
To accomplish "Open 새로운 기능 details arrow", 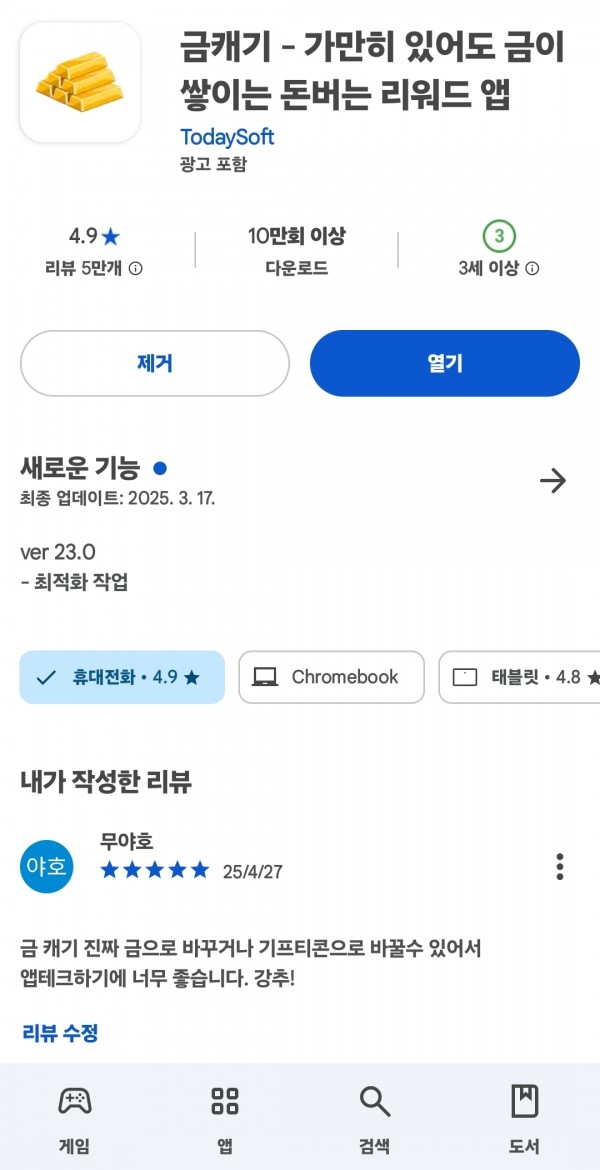I will tap(553, 481).
